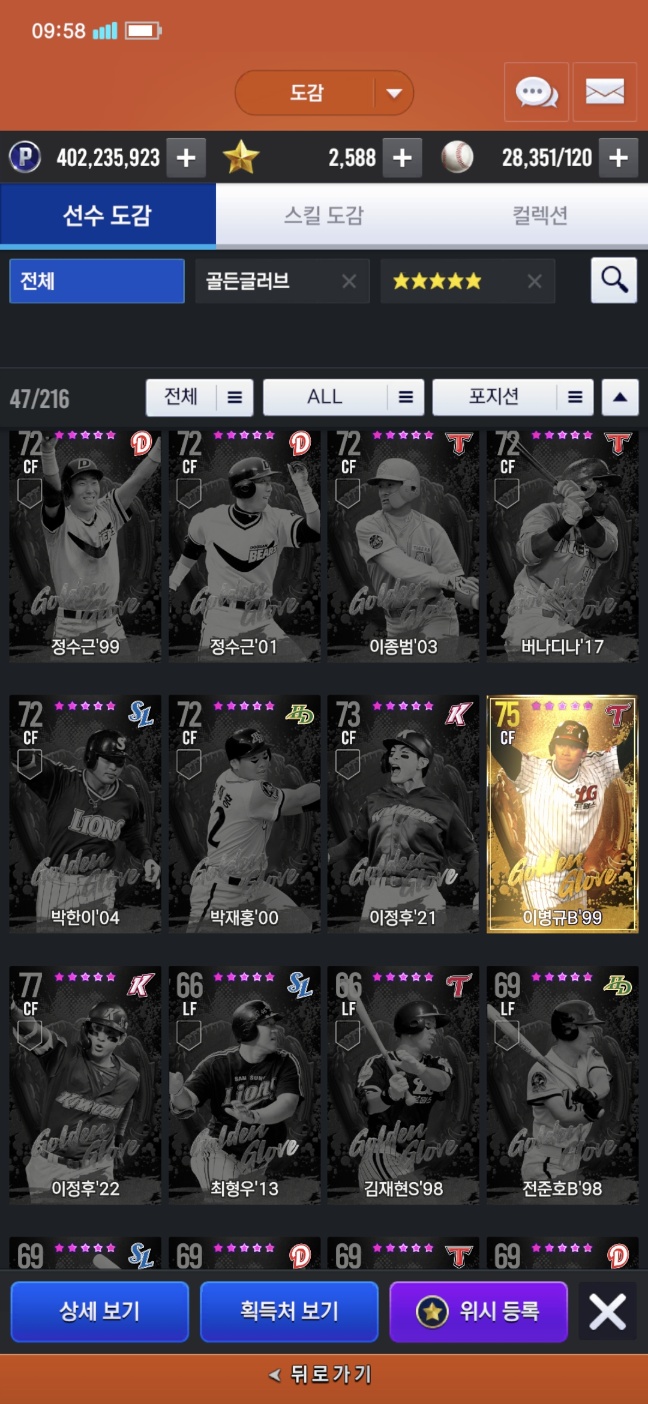Collapse the filter panel with up arrow

coord(619,397)
